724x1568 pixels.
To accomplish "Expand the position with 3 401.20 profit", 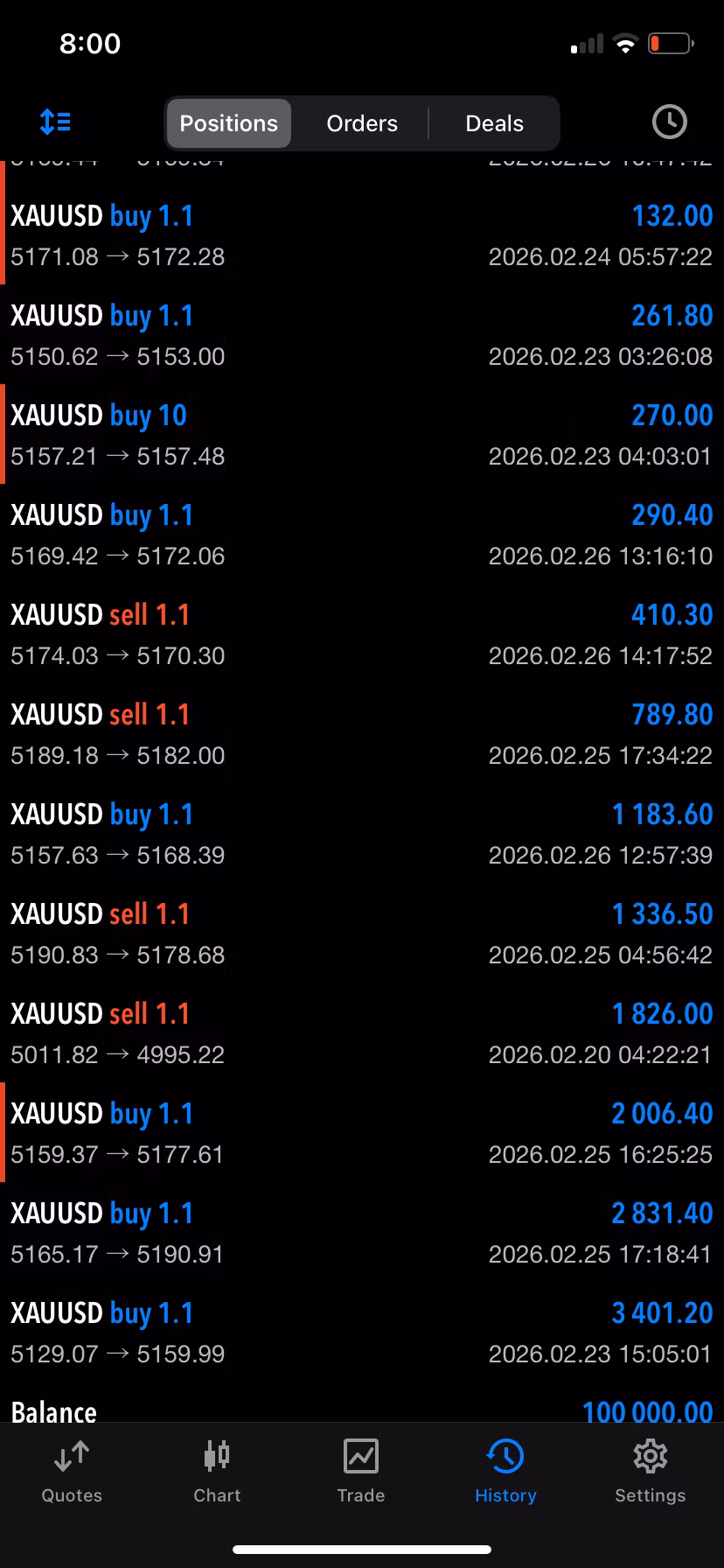I will tap(362, 1333).
